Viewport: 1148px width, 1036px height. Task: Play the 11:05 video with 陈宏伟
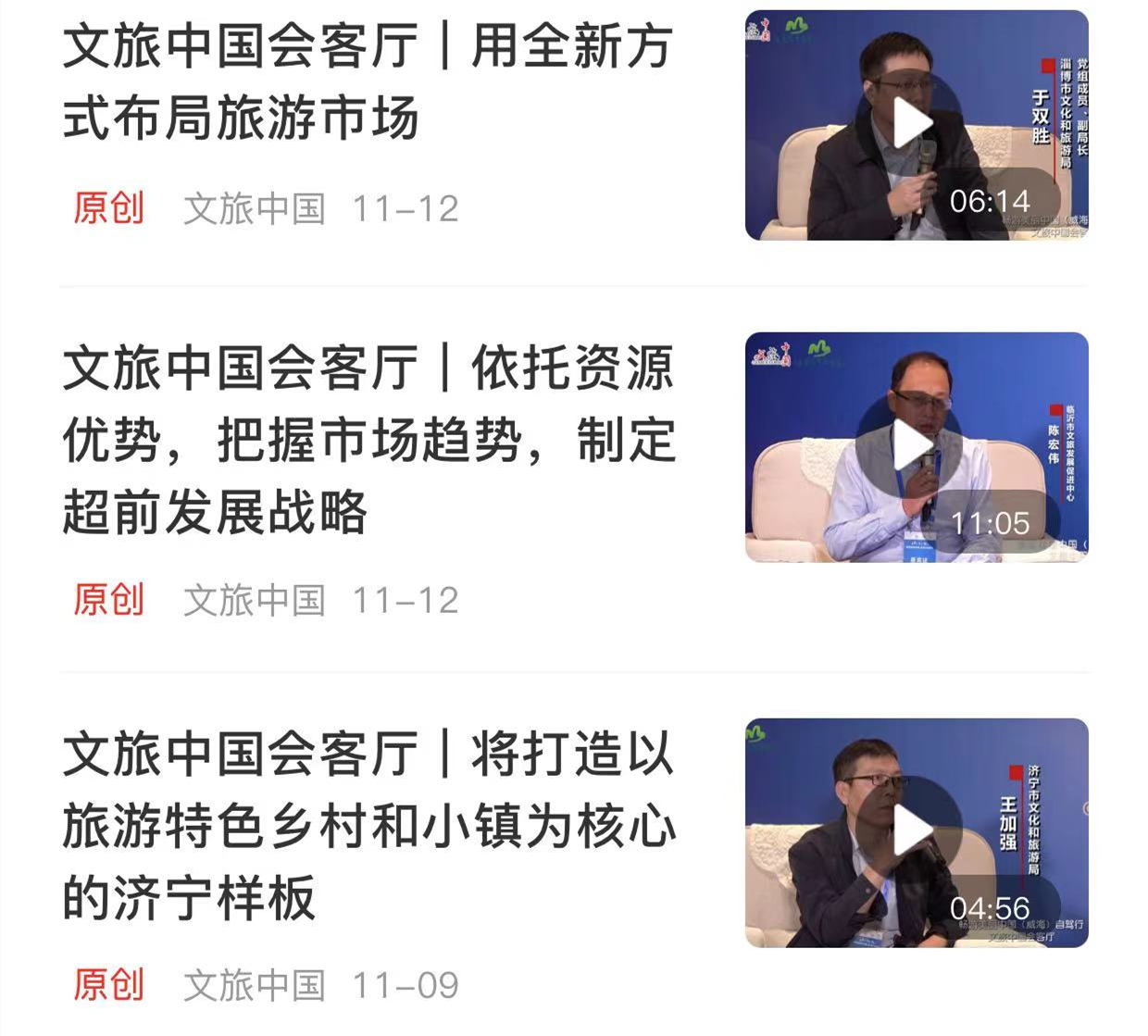pyautogui.click(x=912, y=446)
